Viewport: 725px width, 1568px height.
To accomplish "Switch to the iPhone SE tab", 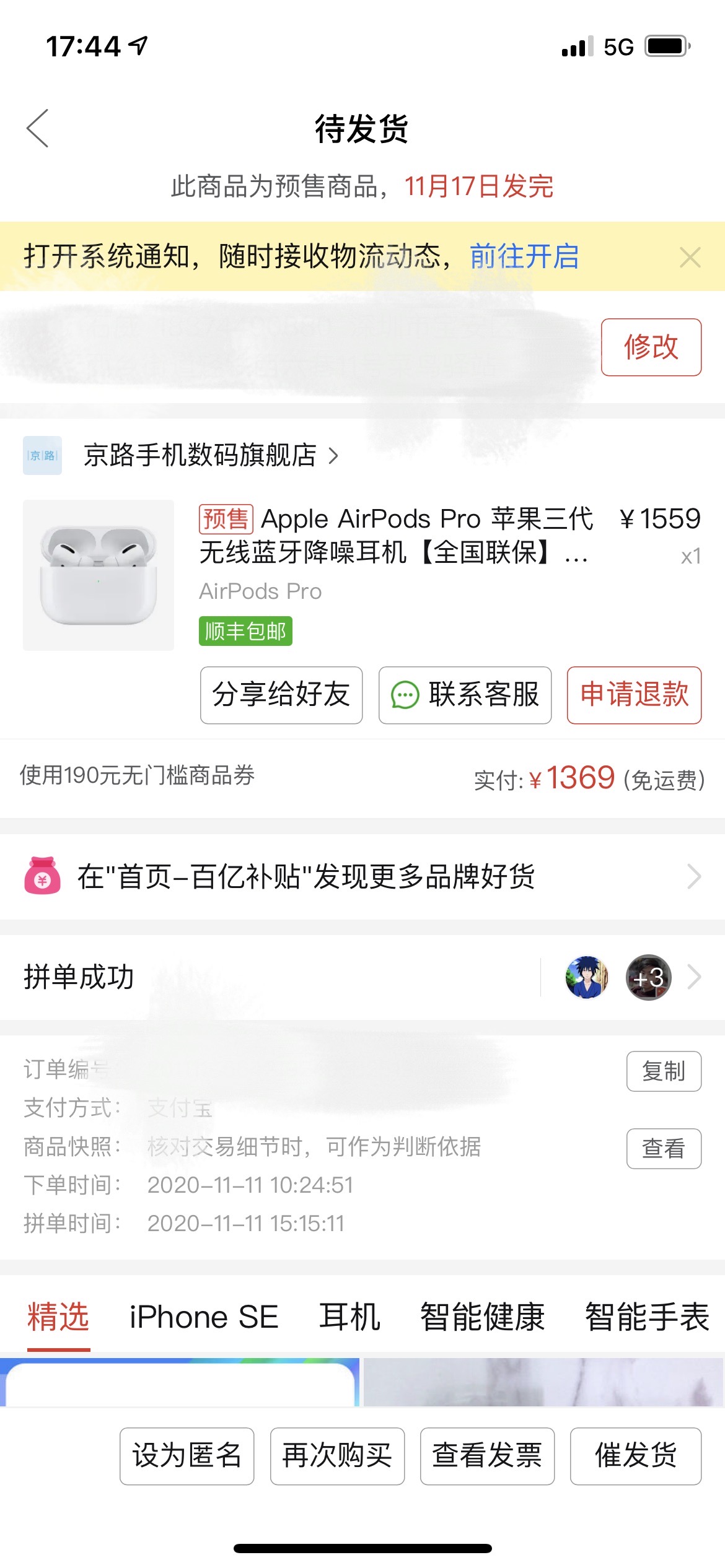I will pyautogui.click(x=204, y=1317).
